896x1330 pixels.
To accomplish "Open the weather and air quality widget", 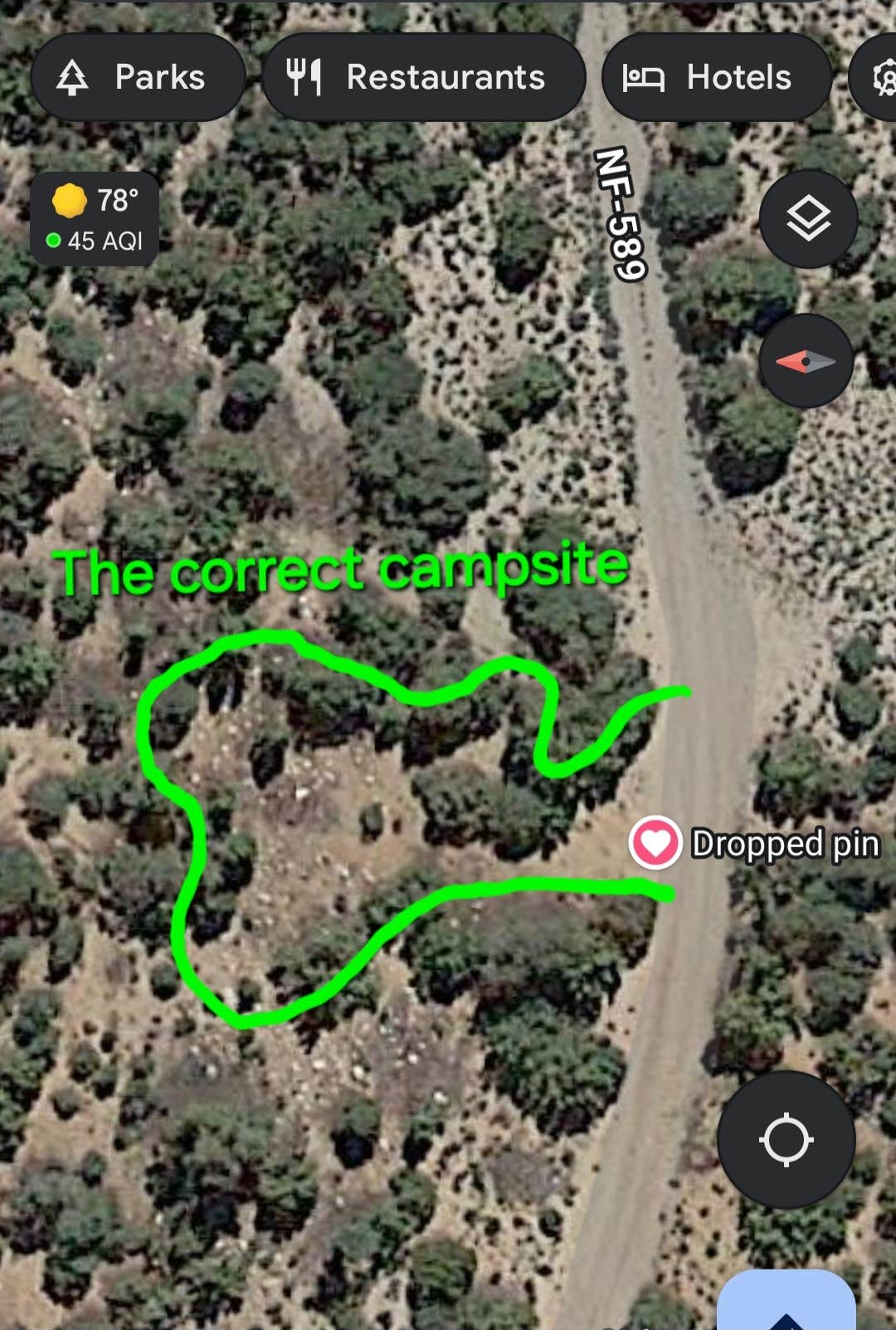I will pos(95,219).
